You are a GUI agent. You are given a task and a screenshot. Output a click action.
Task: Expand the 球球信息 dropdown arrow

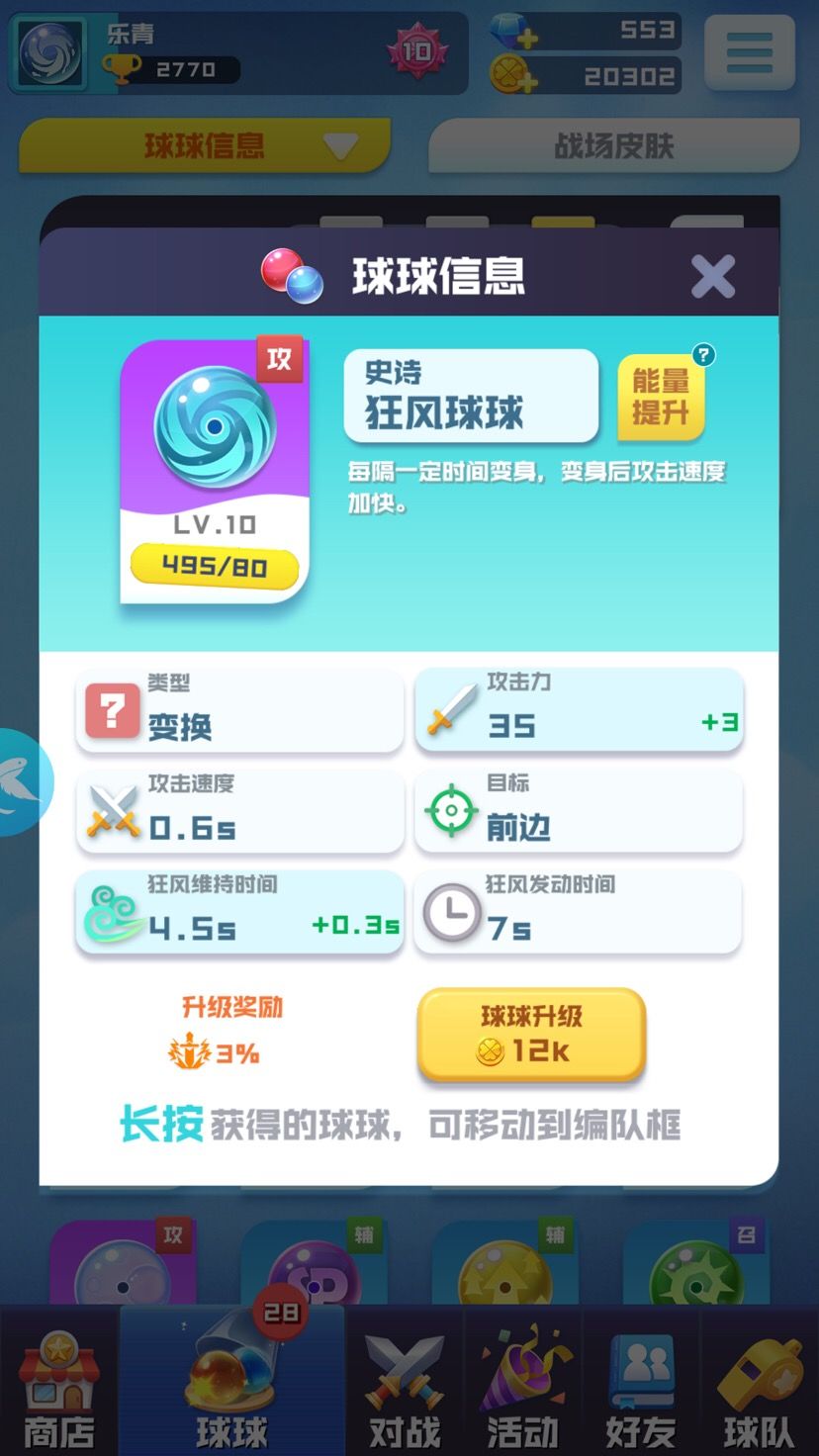pos(337,144)
